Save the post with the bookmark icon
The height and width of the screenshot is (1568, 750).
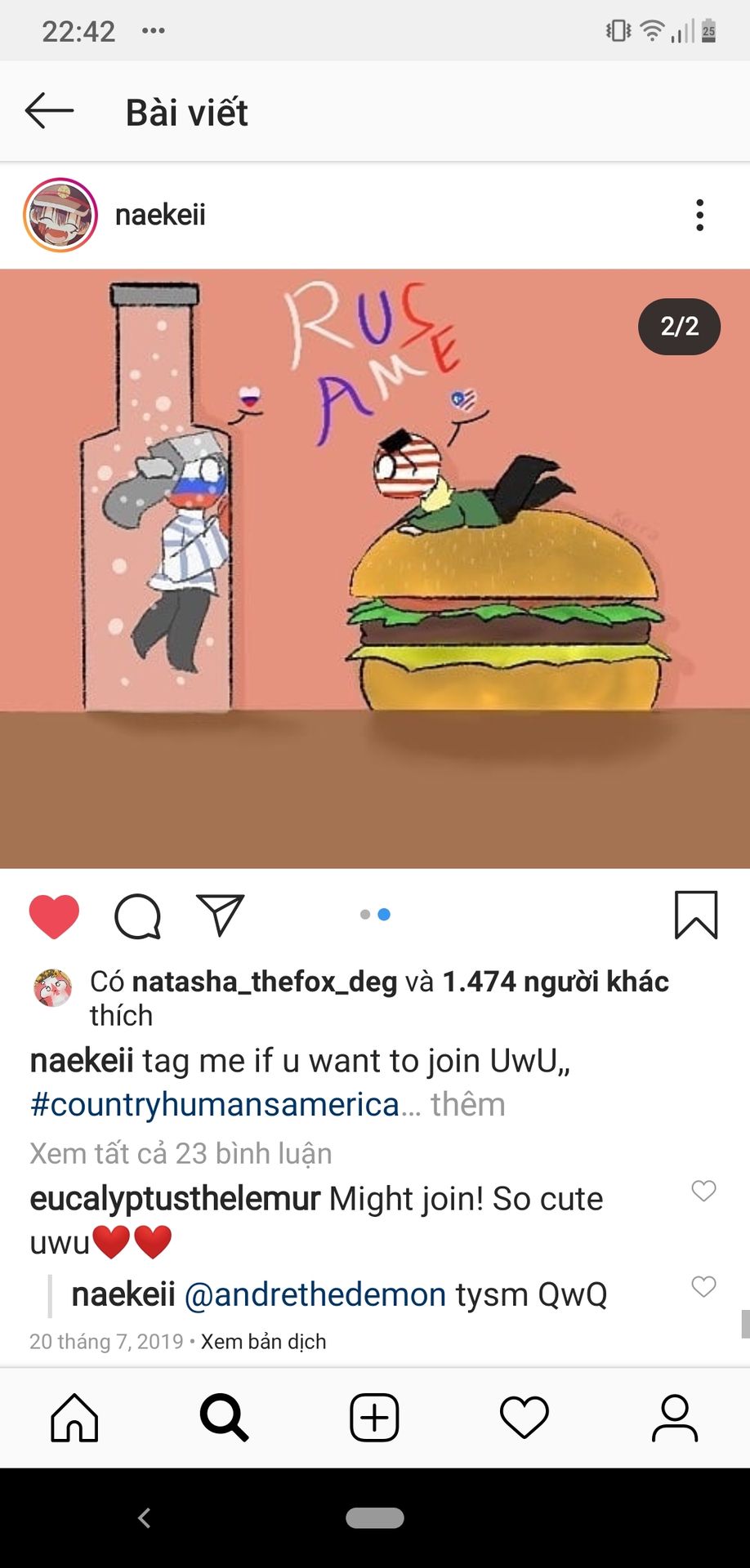(x=695, y=915)
